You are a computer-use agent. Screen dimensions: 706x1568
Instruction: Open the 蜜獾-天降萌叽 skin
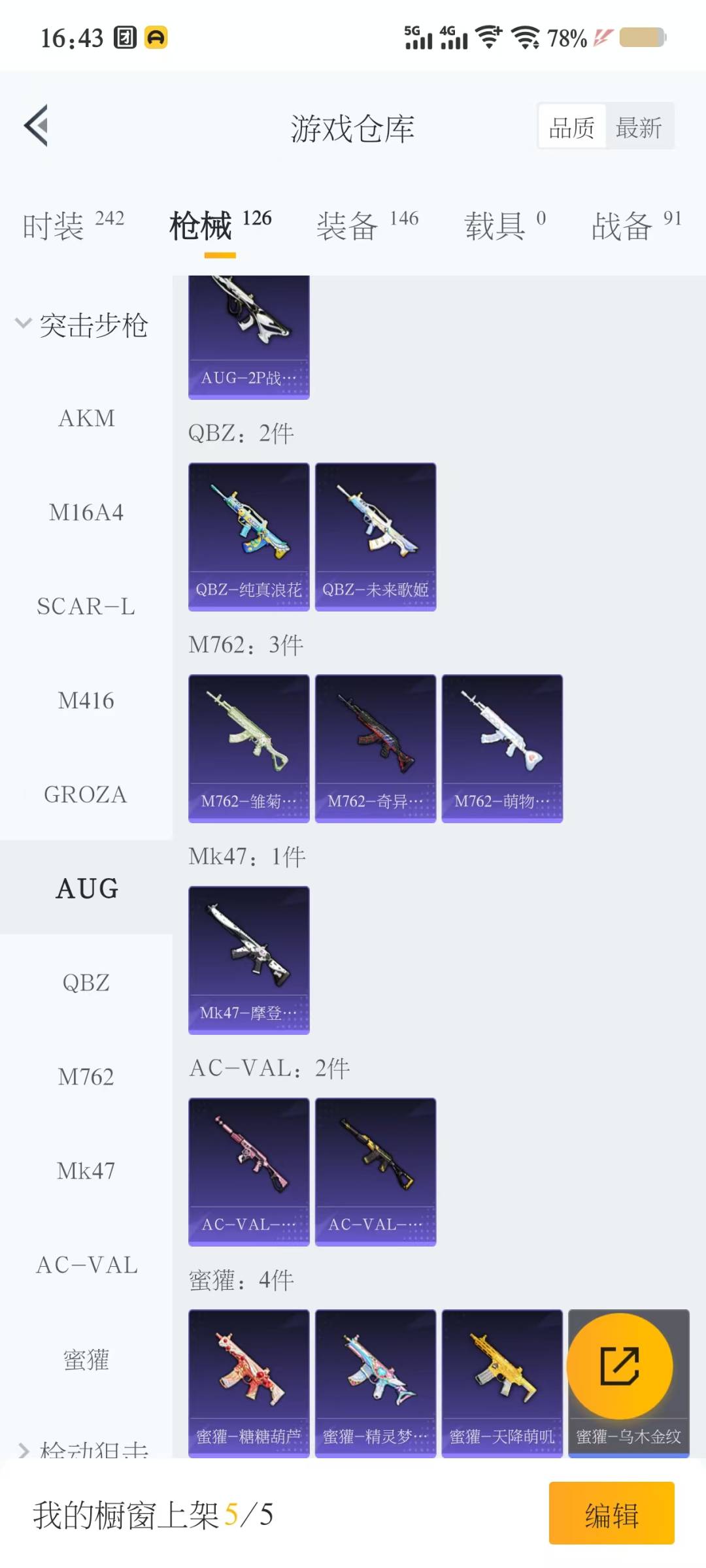click(x=502, y=1382)
